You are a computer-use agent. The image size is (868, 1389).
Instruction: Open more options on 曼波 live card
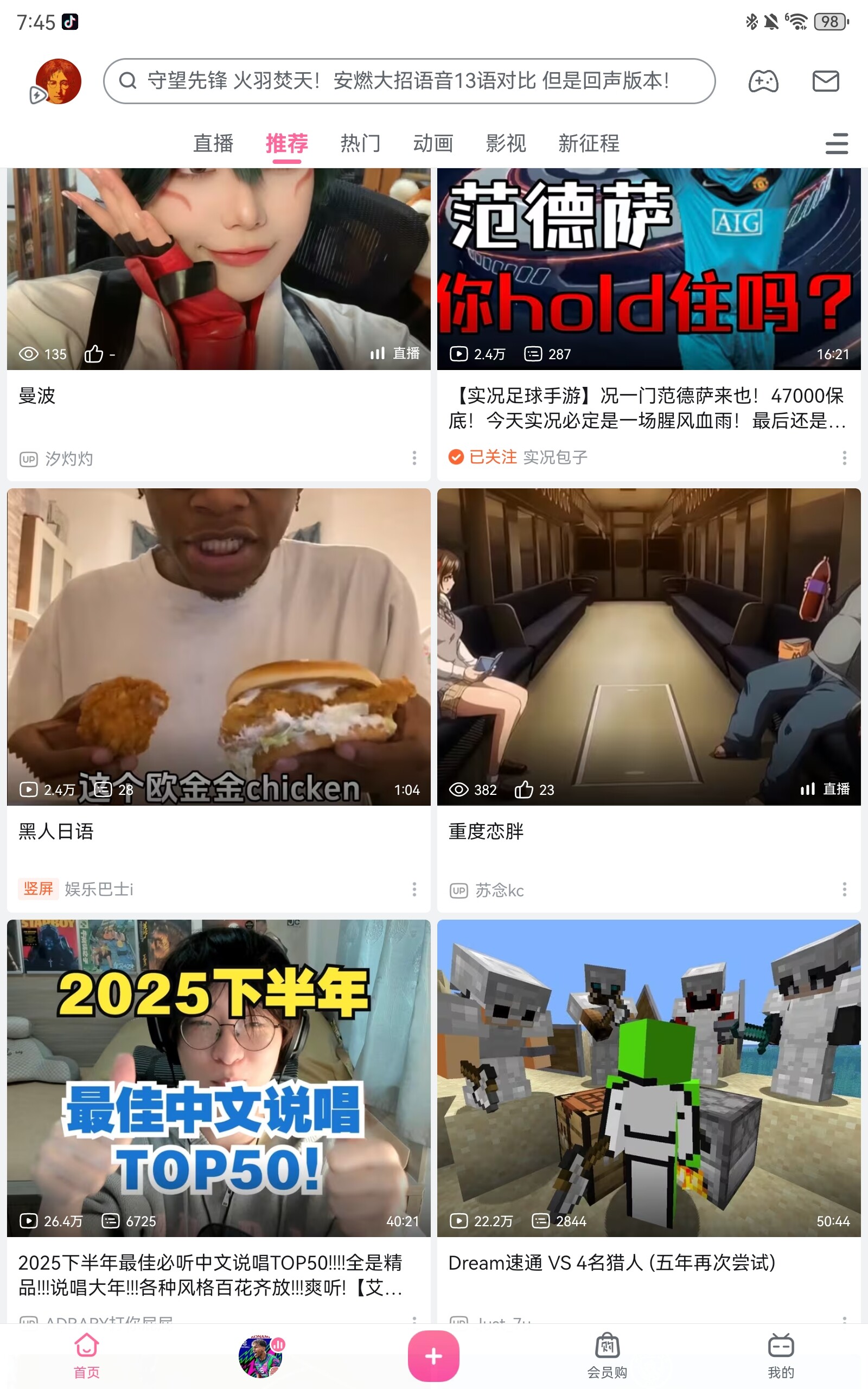tap(415, 458)
